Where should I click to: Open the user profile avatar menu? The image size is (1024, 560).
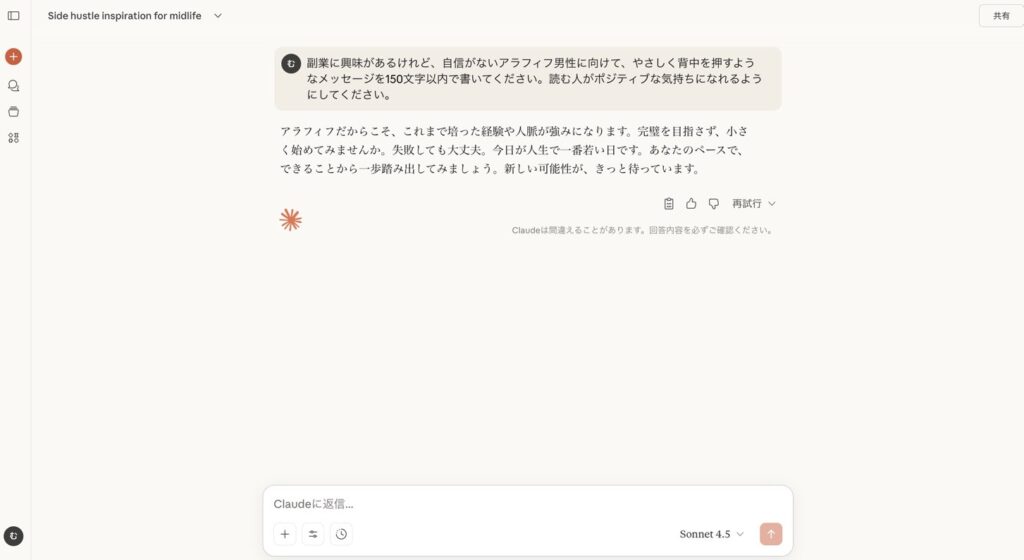tap(14, 536)
